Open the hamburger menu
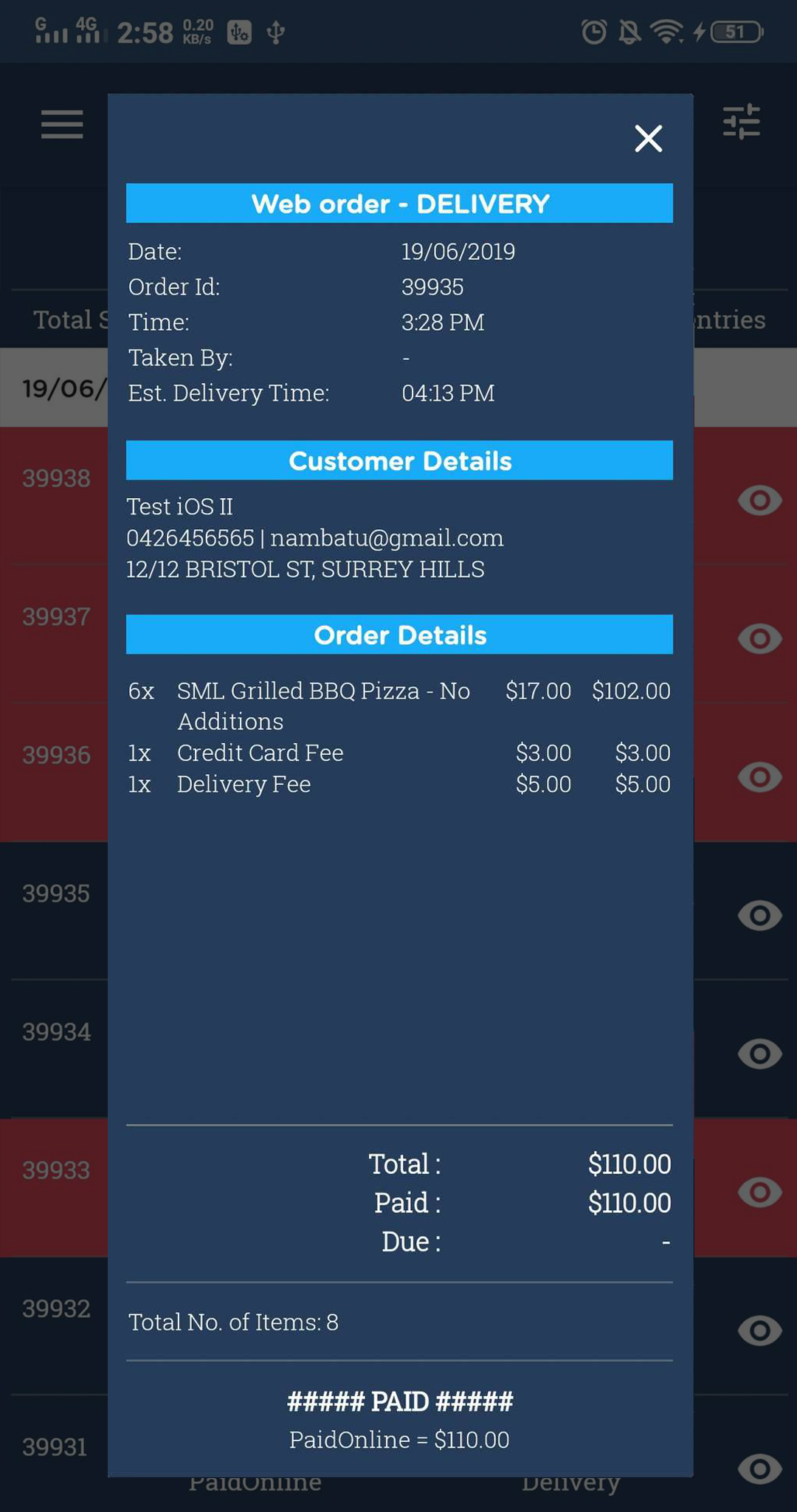The width and height of the screenshot is (797, 1512). [x=62, y=124]
